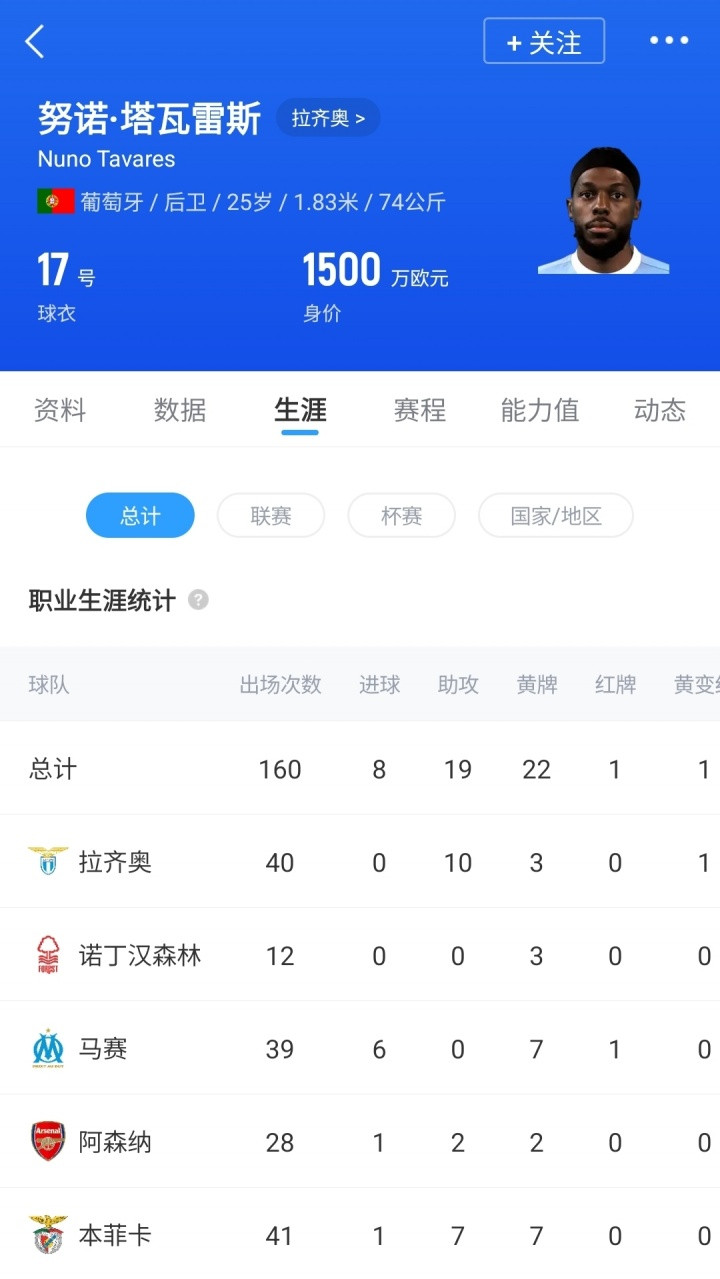Open the 能力值 tab
720x1279 pixels.
540,410
